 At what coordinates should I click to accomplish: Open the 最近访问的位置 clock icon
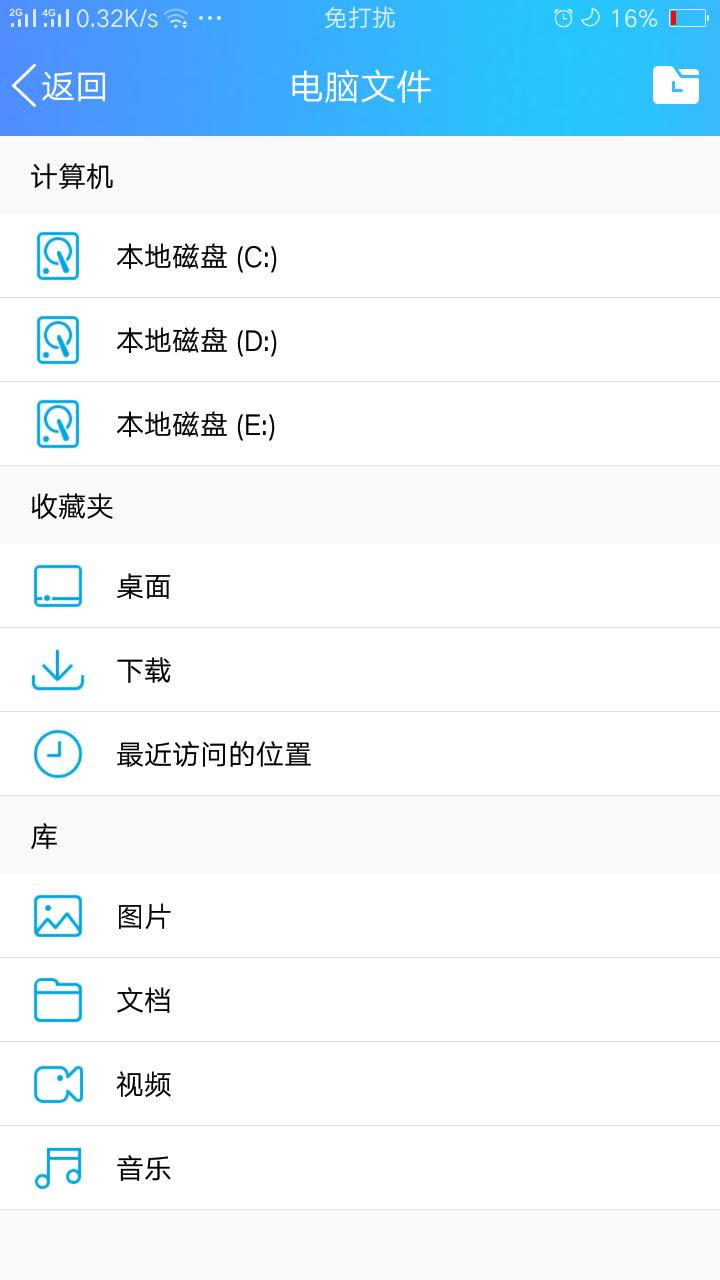57,754
